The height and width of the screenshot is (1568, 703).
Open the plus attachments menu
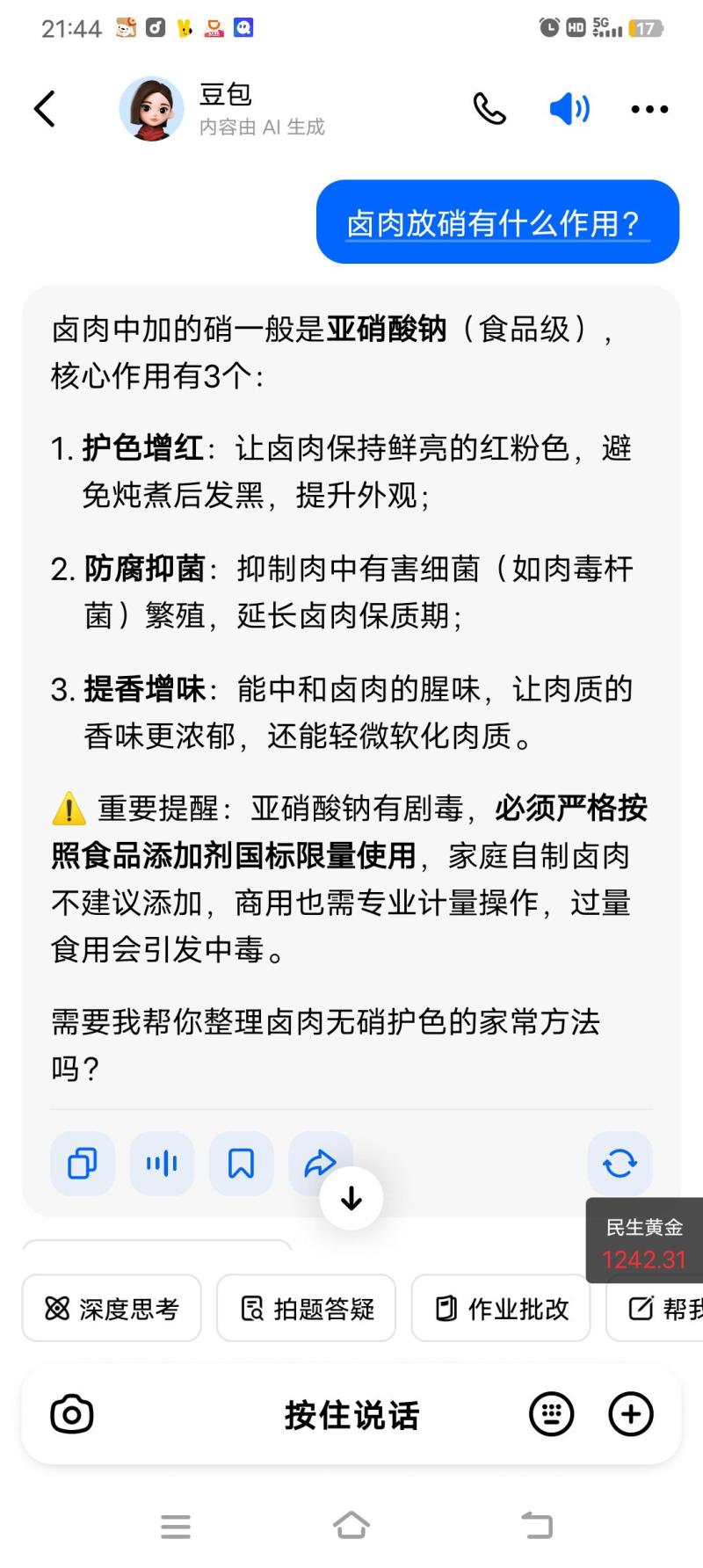(631, 1414)
